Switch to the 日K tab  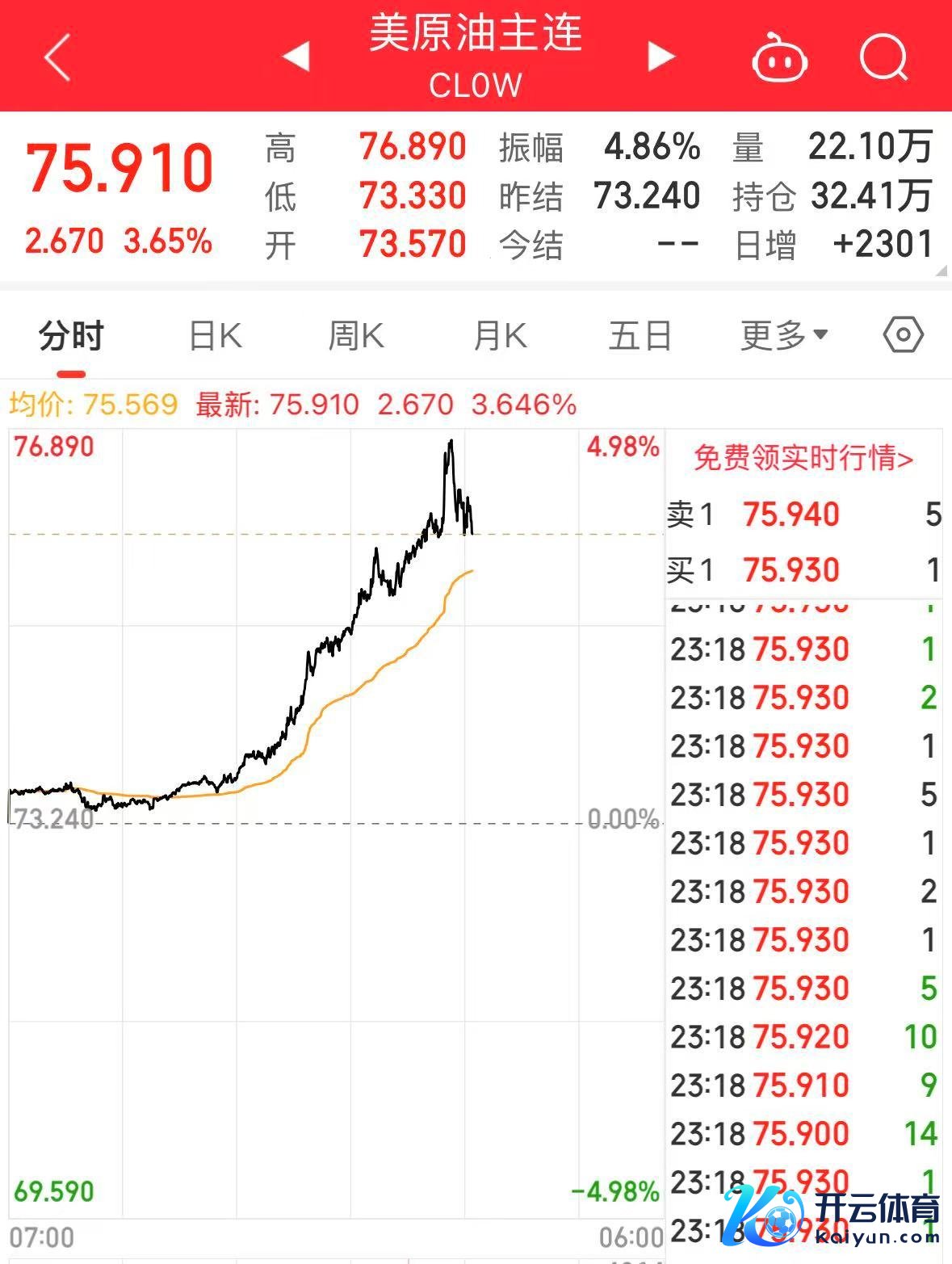(x=215, y=335)
